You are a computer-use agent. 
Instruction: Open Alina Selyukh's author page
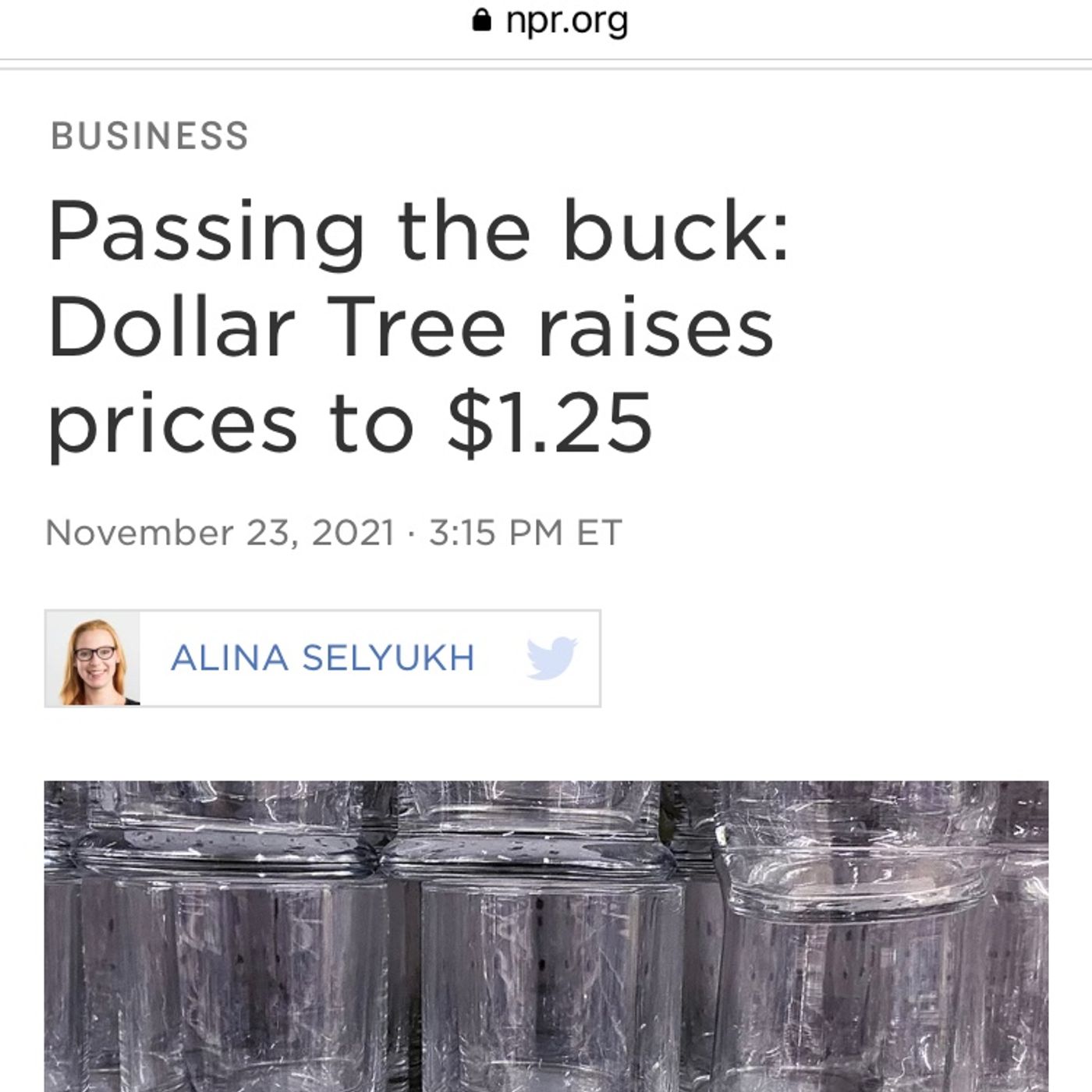322,658
